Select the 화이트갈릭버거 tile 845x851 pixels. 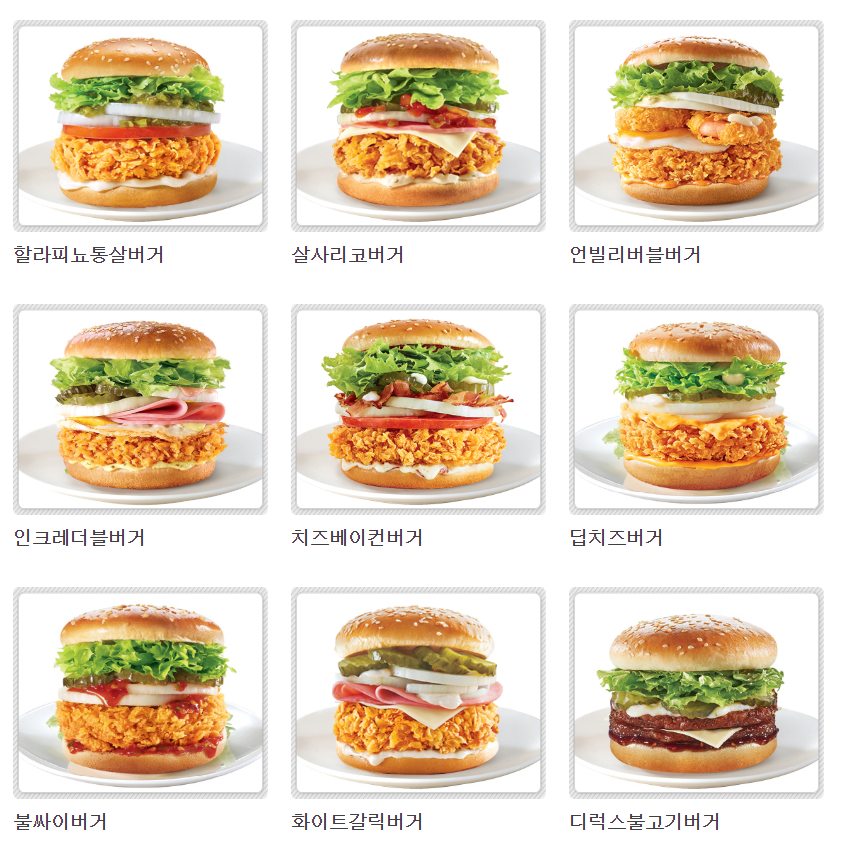tap(418, 693)
